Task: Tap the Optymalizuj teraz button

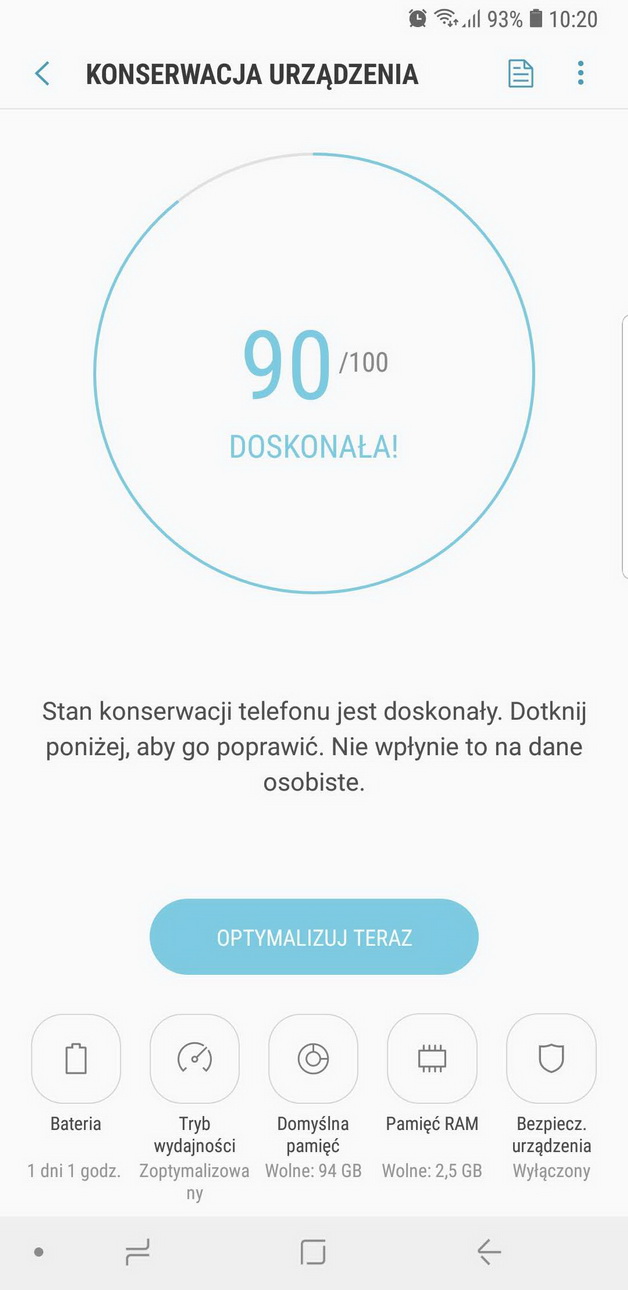Action: [314, 937]
